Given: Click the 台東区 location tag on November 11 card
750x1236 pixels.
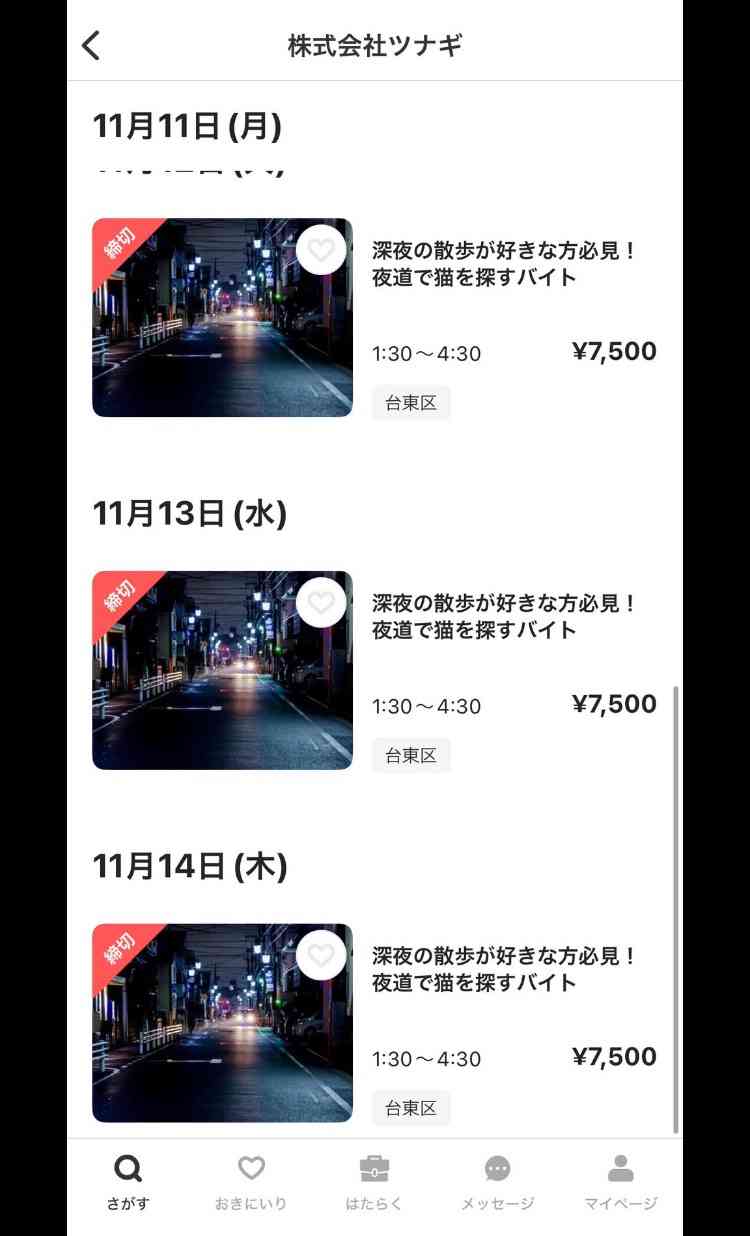Looking at the screenshot, I should pyautogui.click(x=411, y=403).
